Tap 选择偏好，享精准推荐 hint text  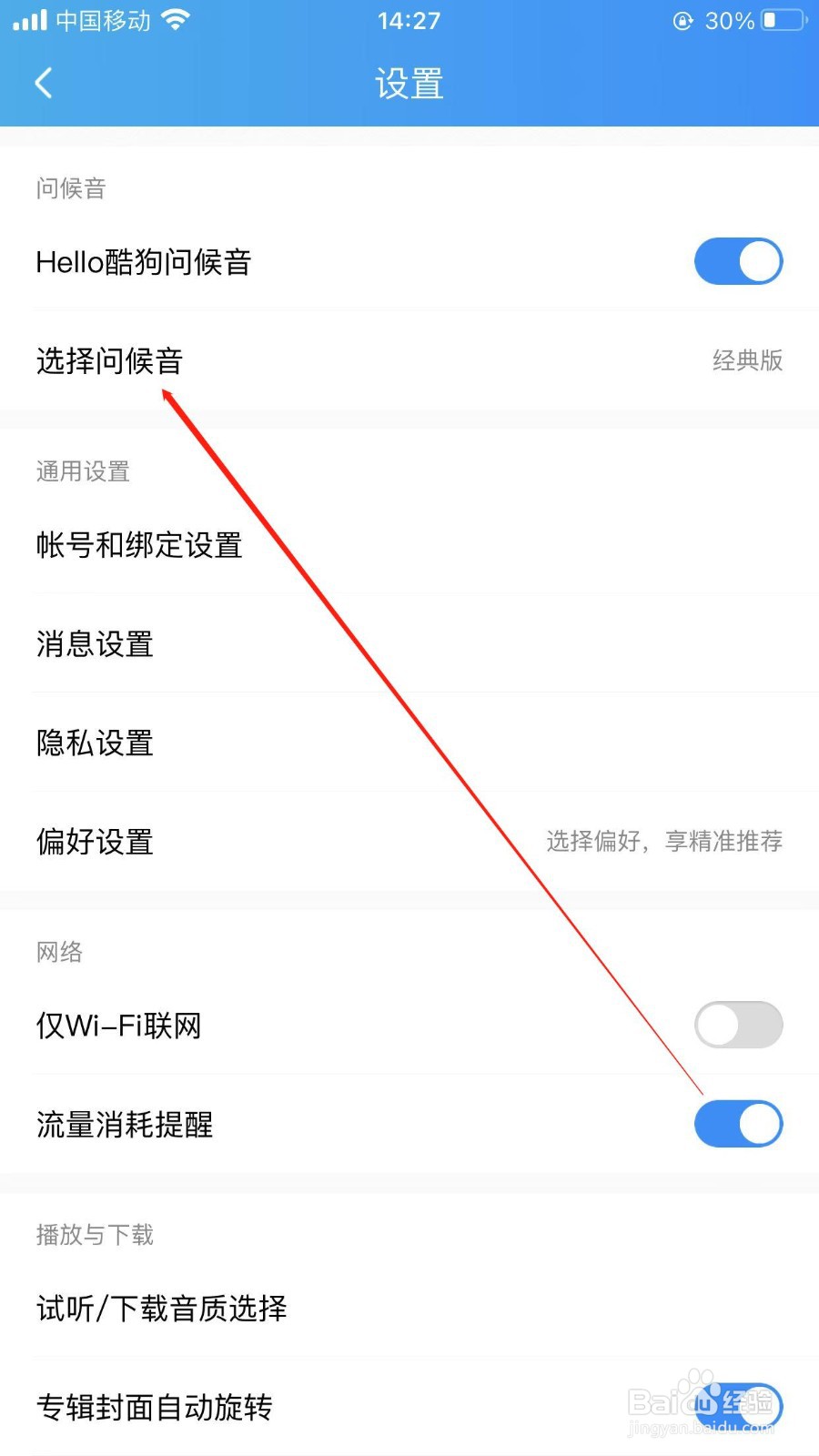(663, 842)
